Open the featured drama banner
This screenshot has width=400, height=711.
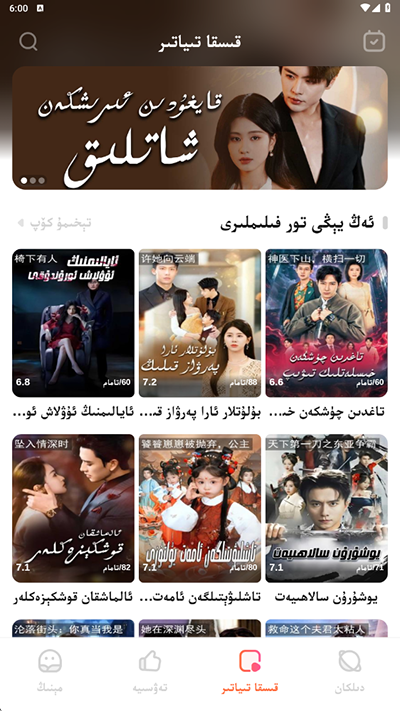coord(200,128)
